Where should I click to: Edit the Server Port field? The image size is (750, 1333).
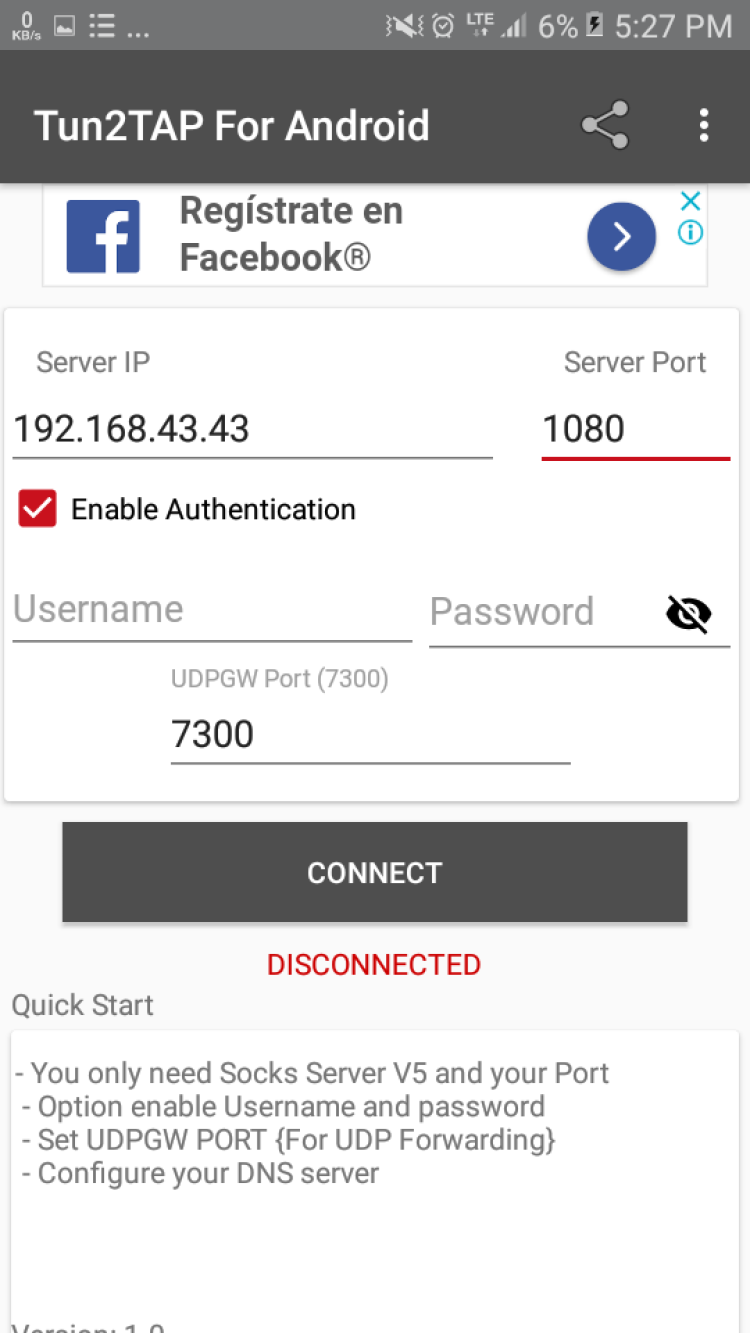tap(635, 430)
